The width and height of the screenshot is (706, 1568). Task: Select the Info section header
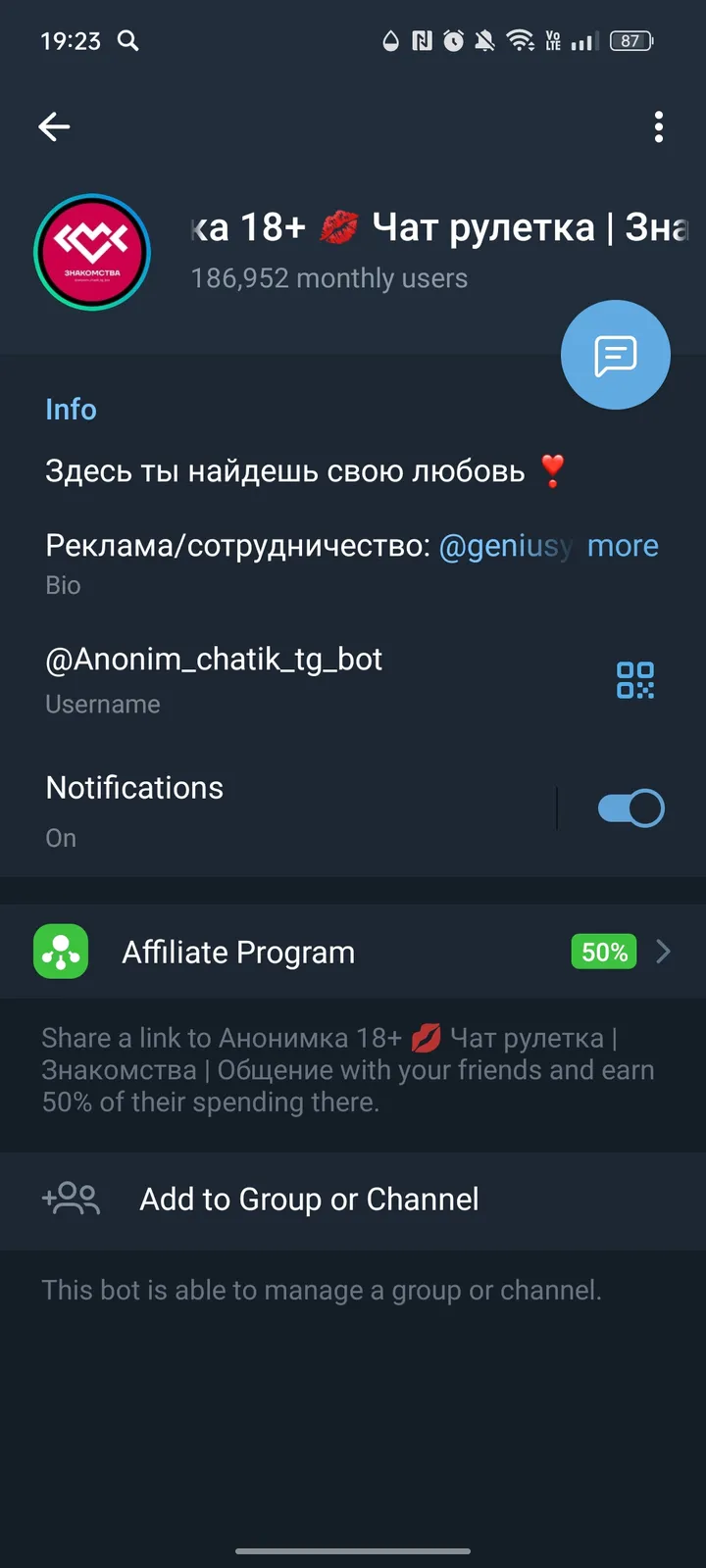71,409
